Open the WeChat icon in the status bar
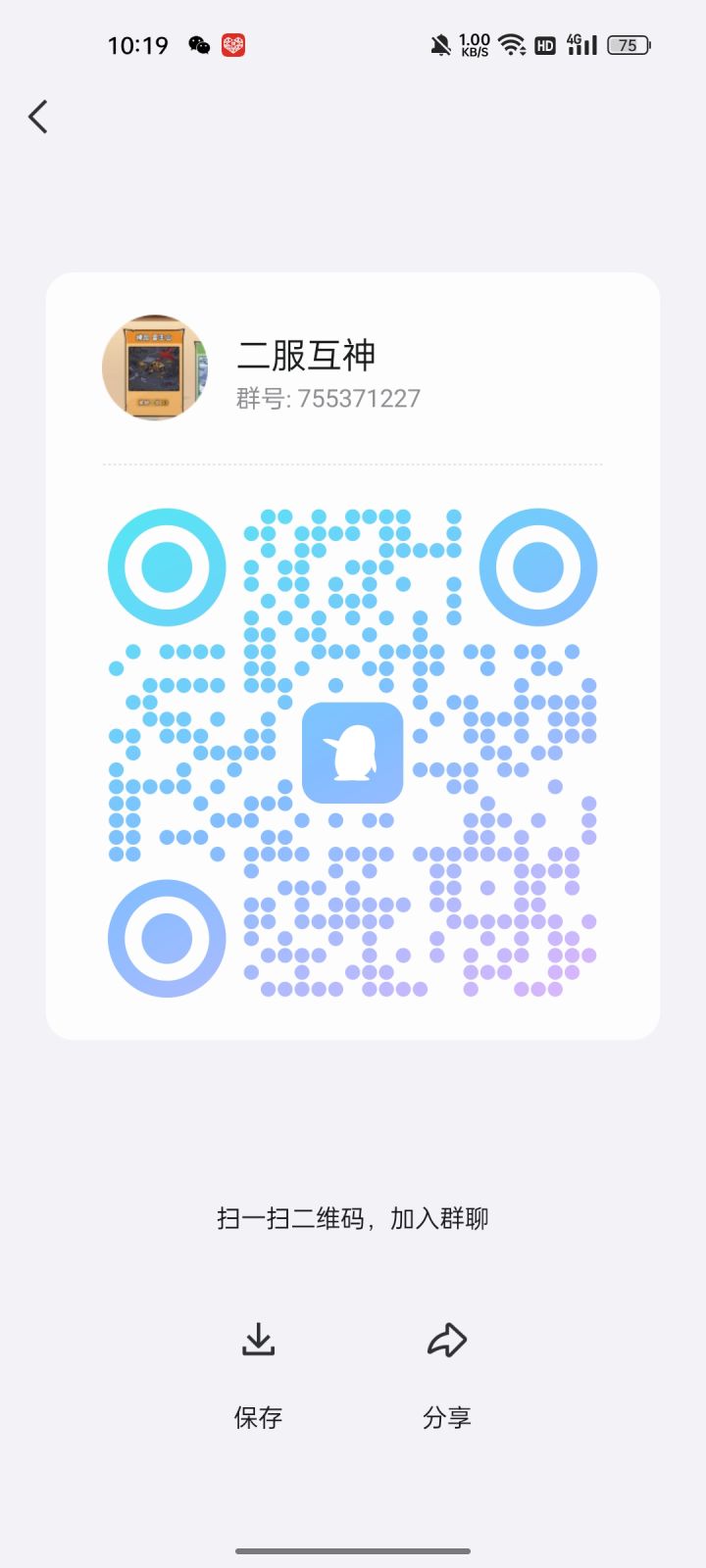706x1568 pixels. click(199, 45)
